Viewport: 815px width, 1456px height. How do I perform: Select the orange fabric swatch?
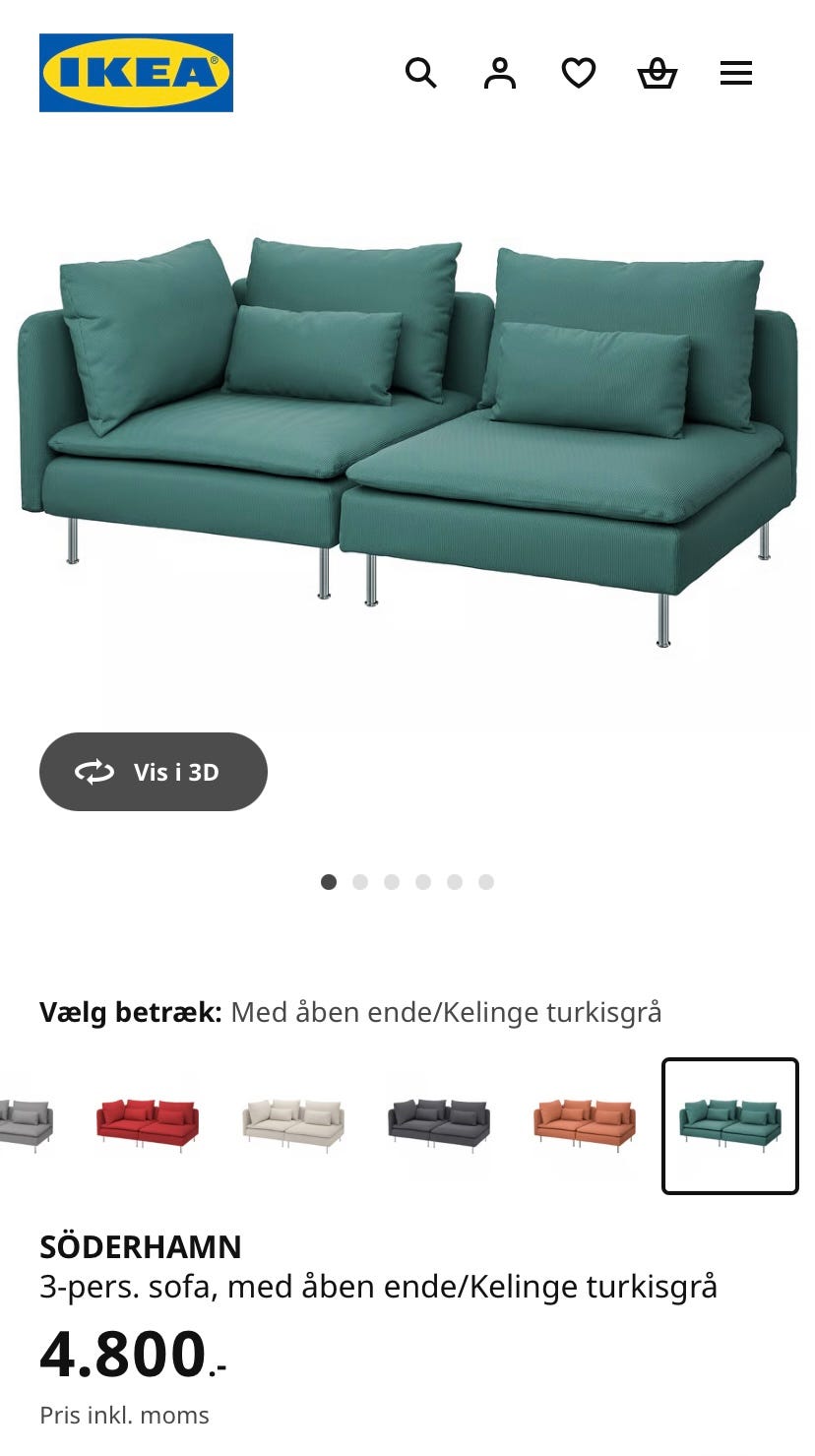pos(585,1122)
